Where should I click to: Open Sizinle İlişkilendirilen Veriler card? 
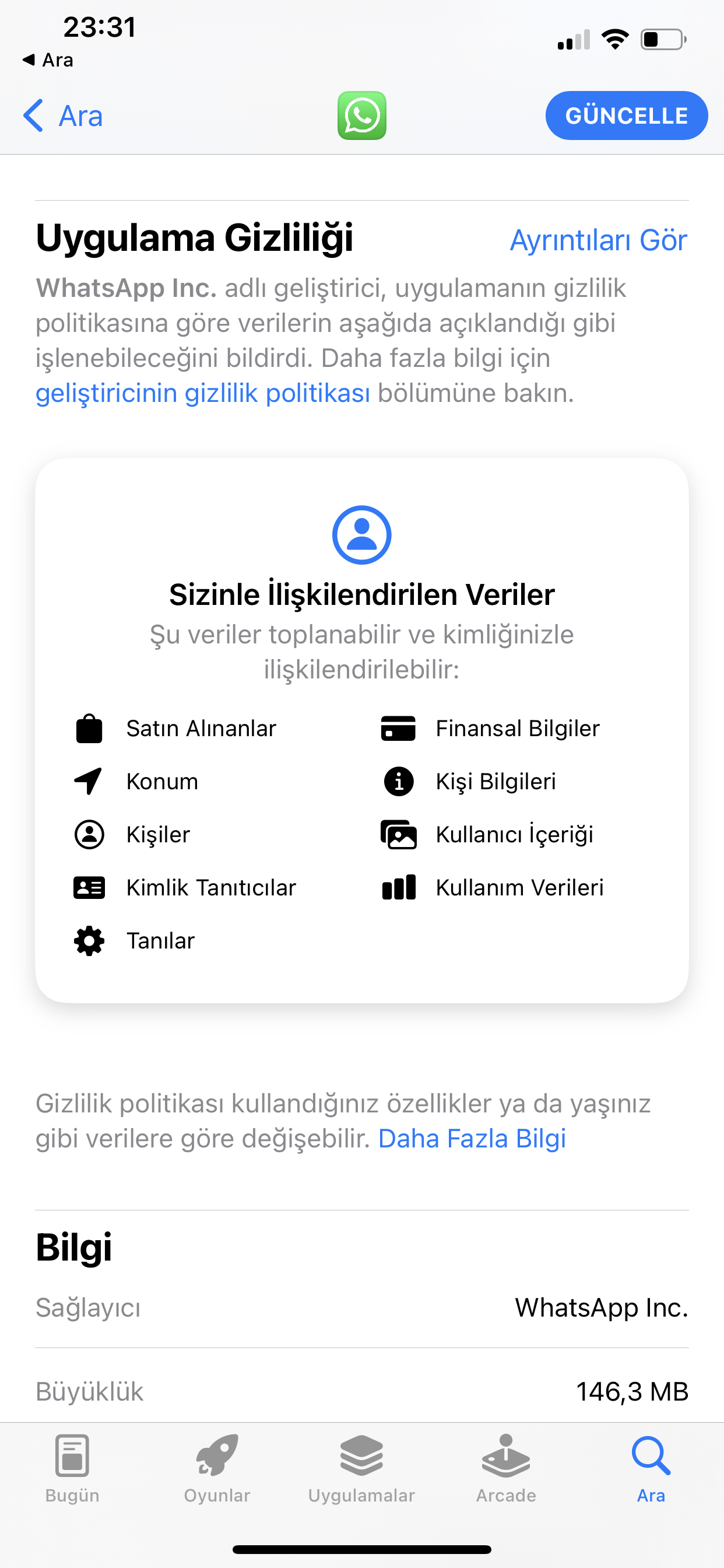(362, 730)
